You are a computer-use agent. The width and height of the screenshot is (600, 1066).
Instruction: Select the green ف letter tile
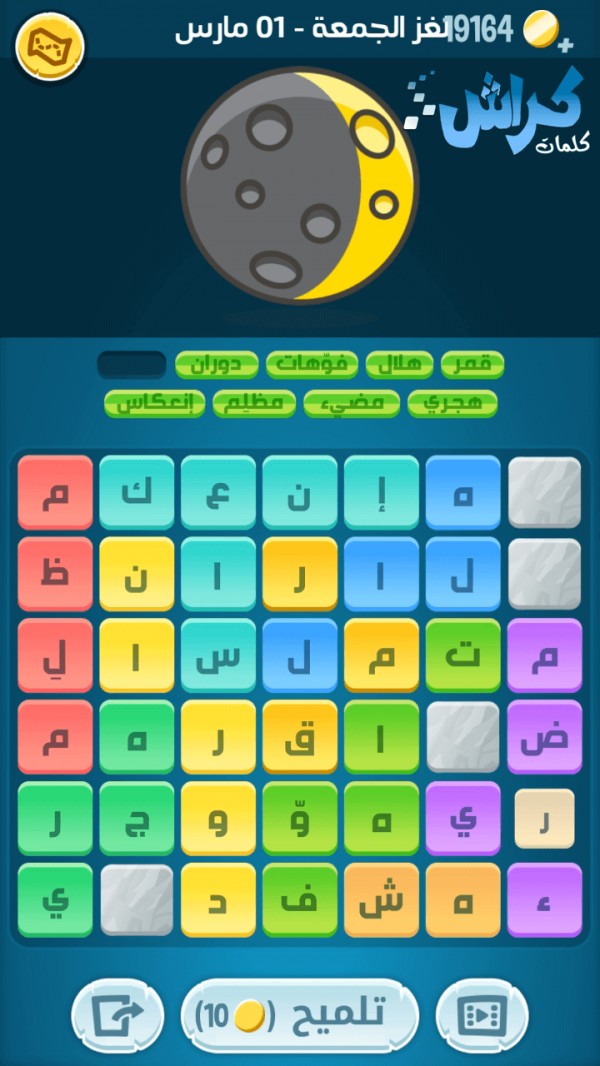(x=300, y=900)
